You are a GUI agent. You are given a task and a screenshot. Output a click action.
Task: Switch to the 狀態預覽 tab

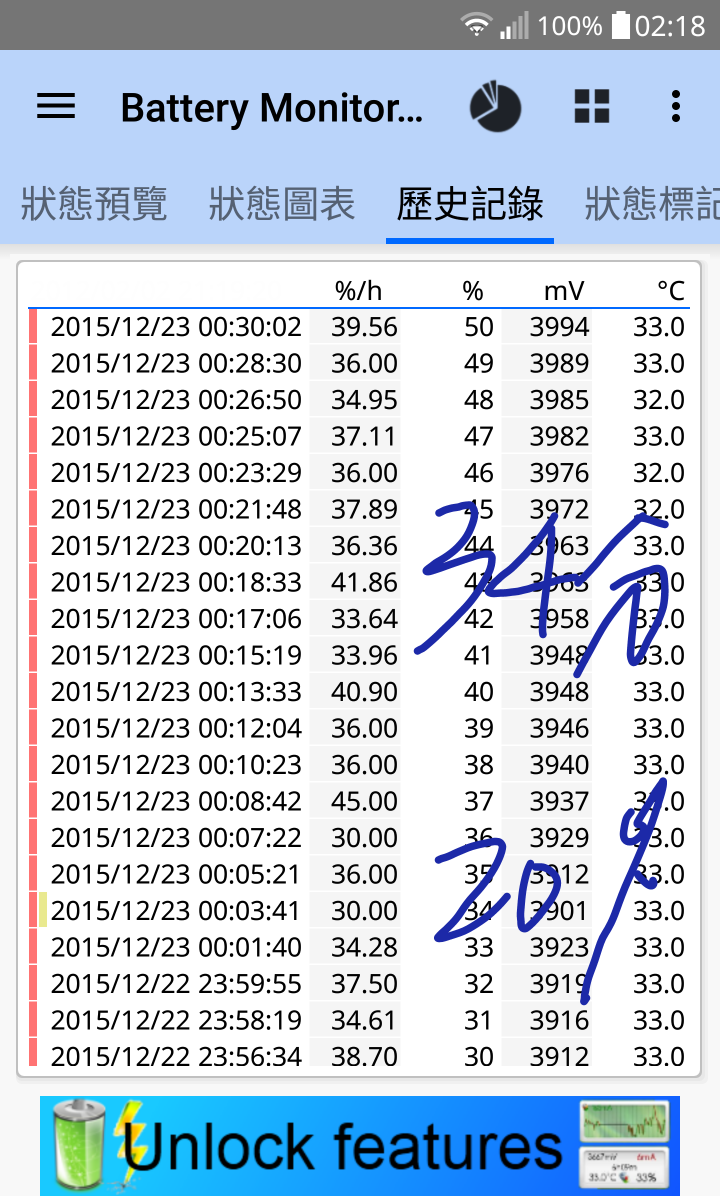point(94,204)
